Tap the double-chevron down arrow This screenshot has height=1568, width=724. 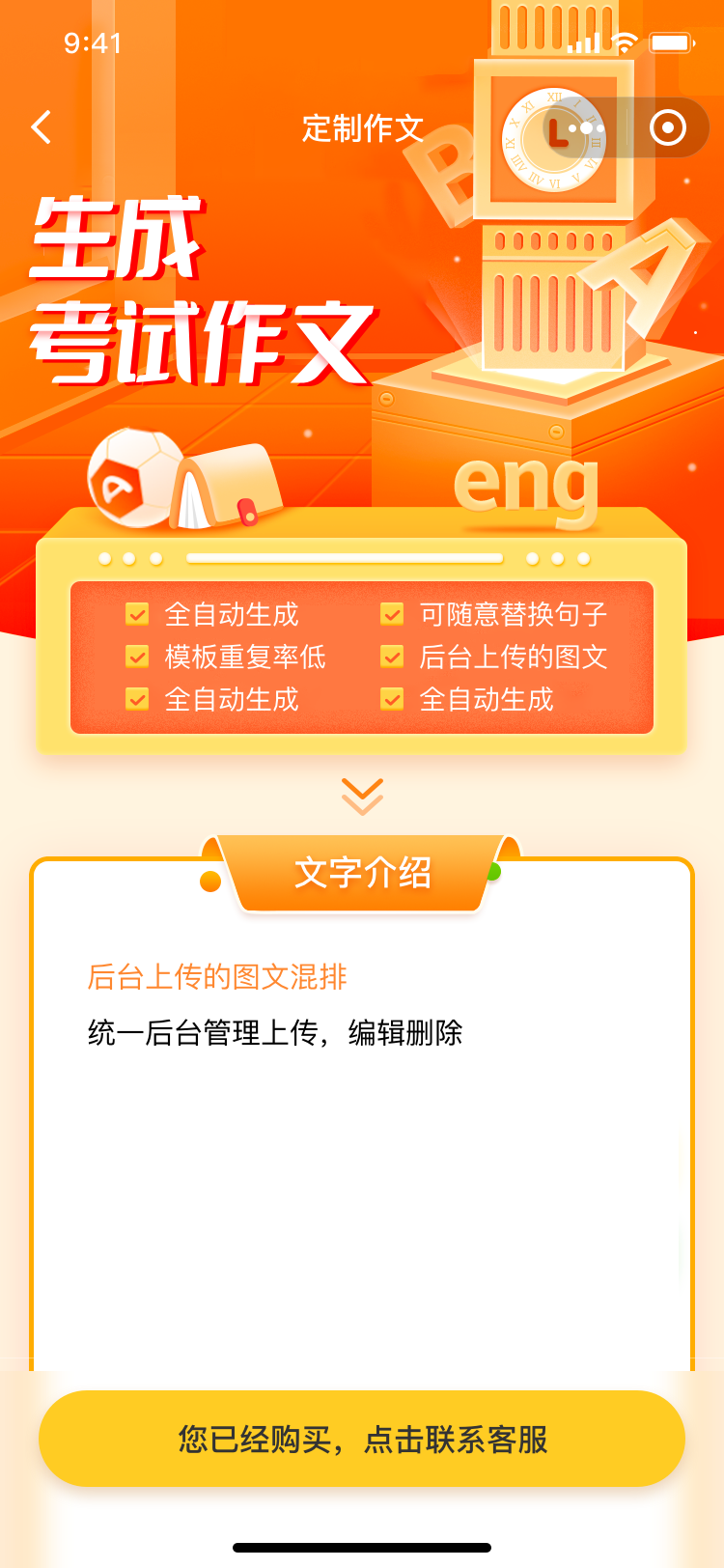pos(362,796)
